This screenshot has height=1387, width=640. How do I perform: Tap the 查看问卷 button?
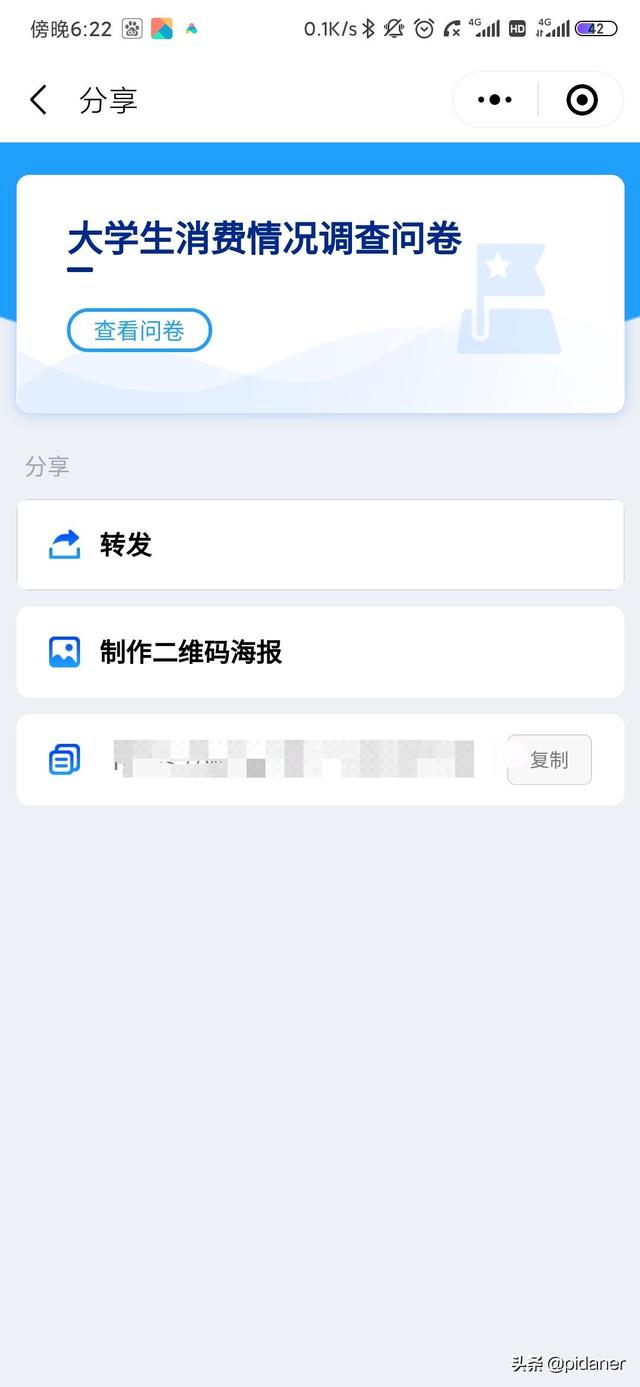coord(139,331)
